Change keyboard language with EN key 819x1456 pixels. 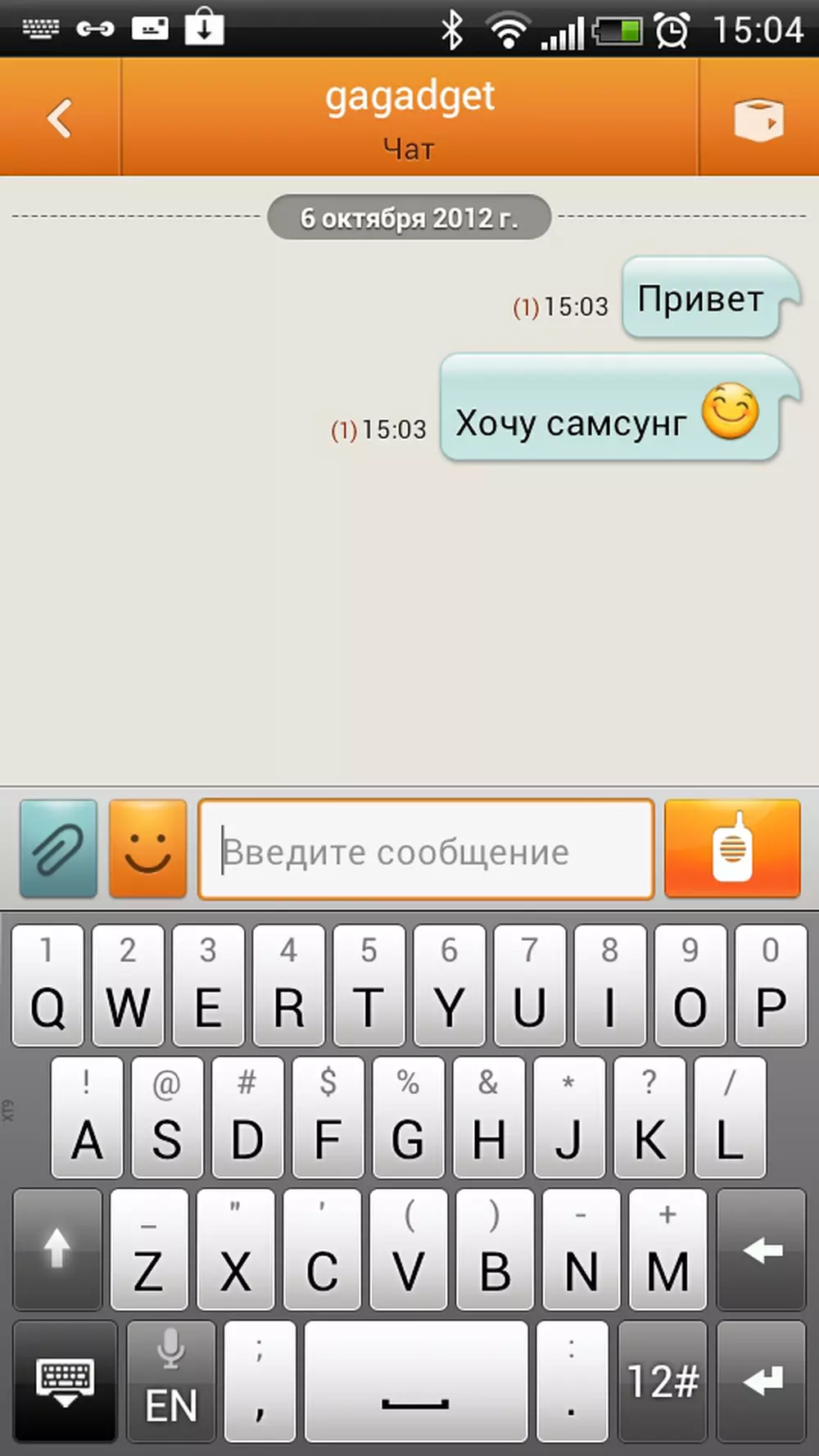click(x=170, y=1381)
